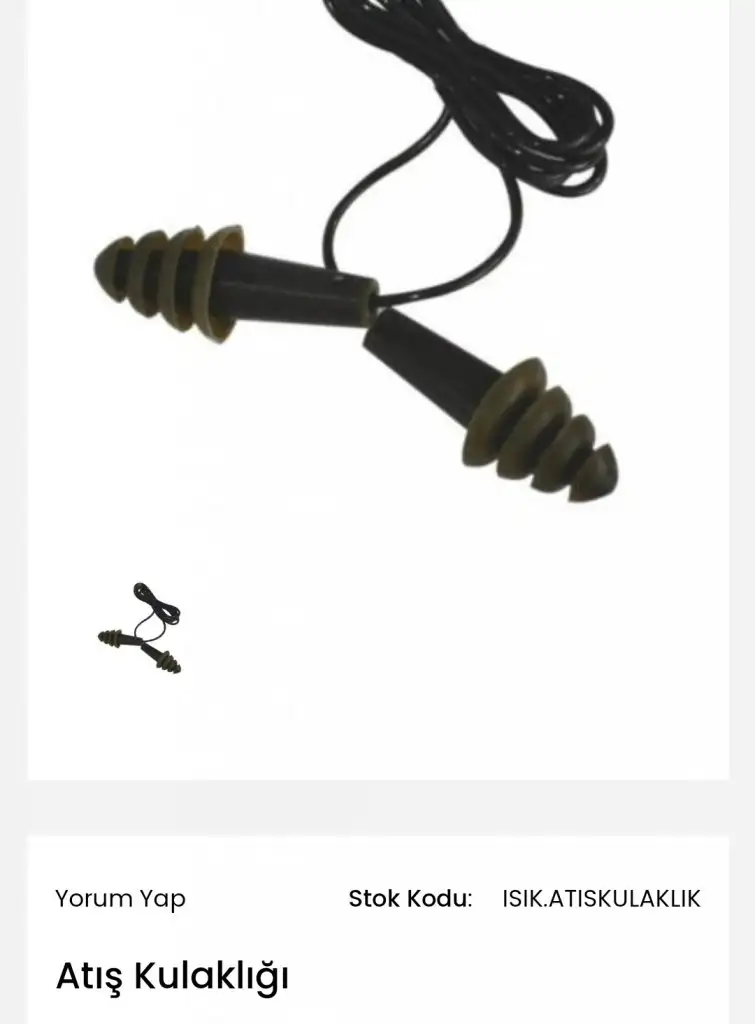This screenshot has width=755, height=1024.
Task: Select the earplug thumbnail image
Action: (x=141, y=628)
